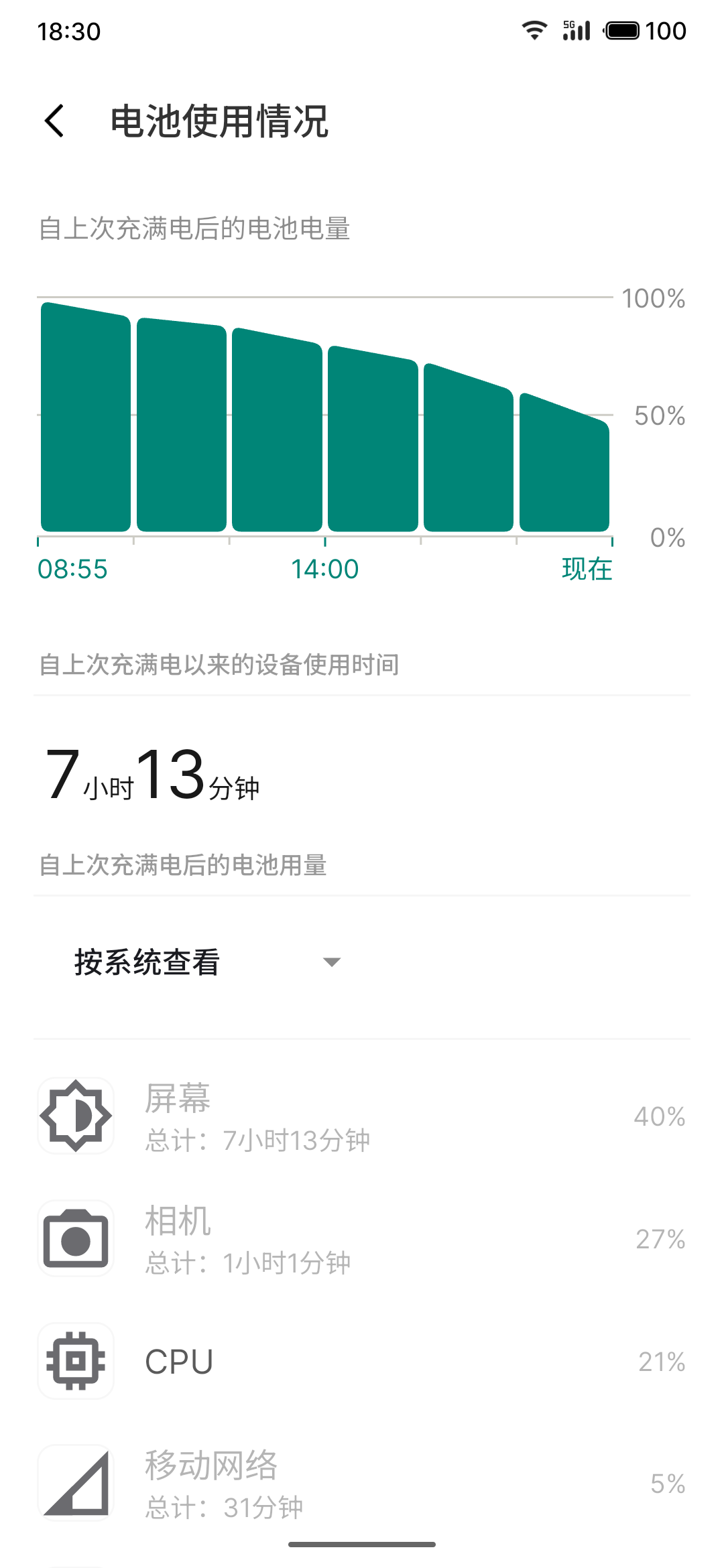Open 相机 battery usage details
This screenshot has height=1568, width=724.
click(362, 1239)
